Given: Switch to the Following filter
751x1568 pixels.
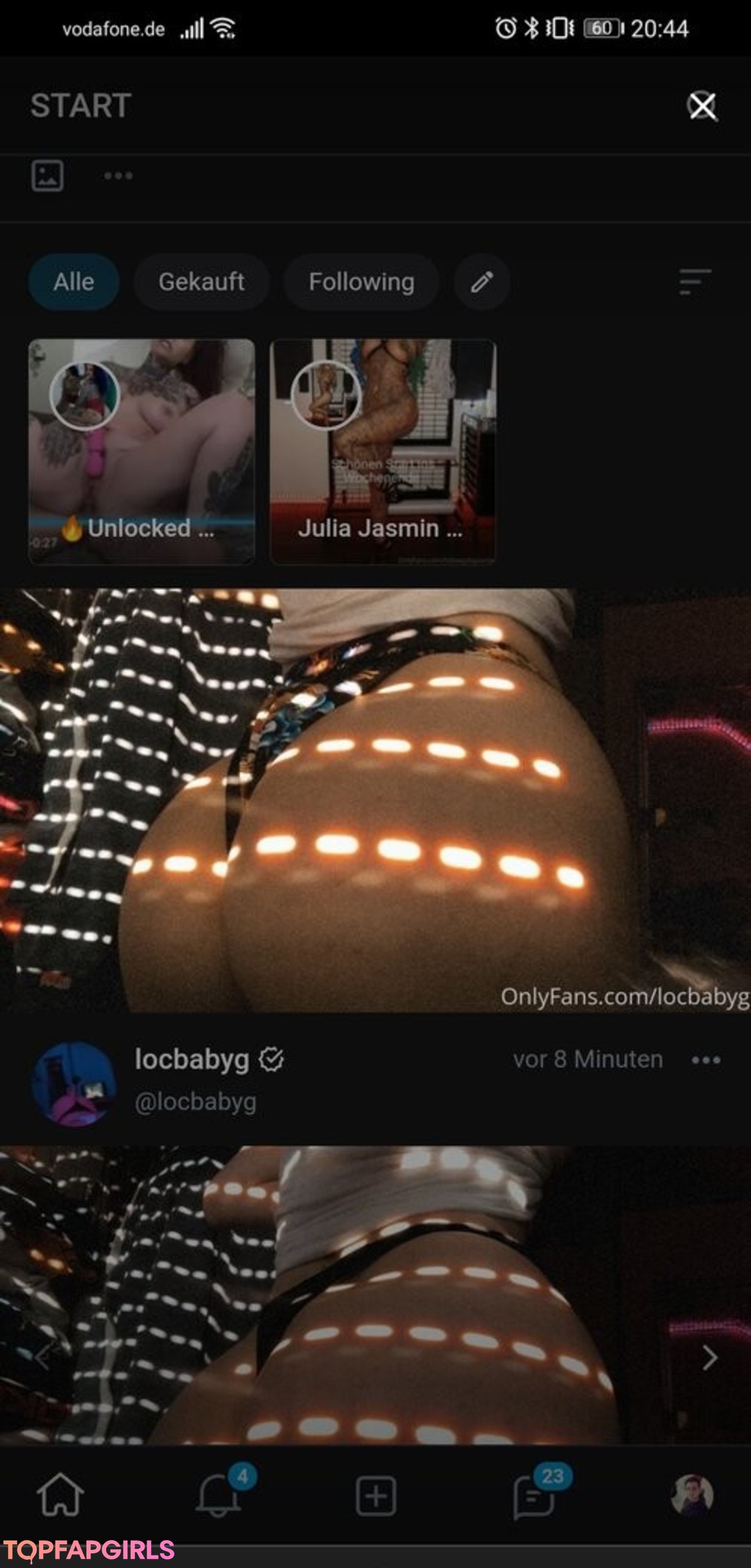Looking at the screenshot, I should (x=361, y=282).
